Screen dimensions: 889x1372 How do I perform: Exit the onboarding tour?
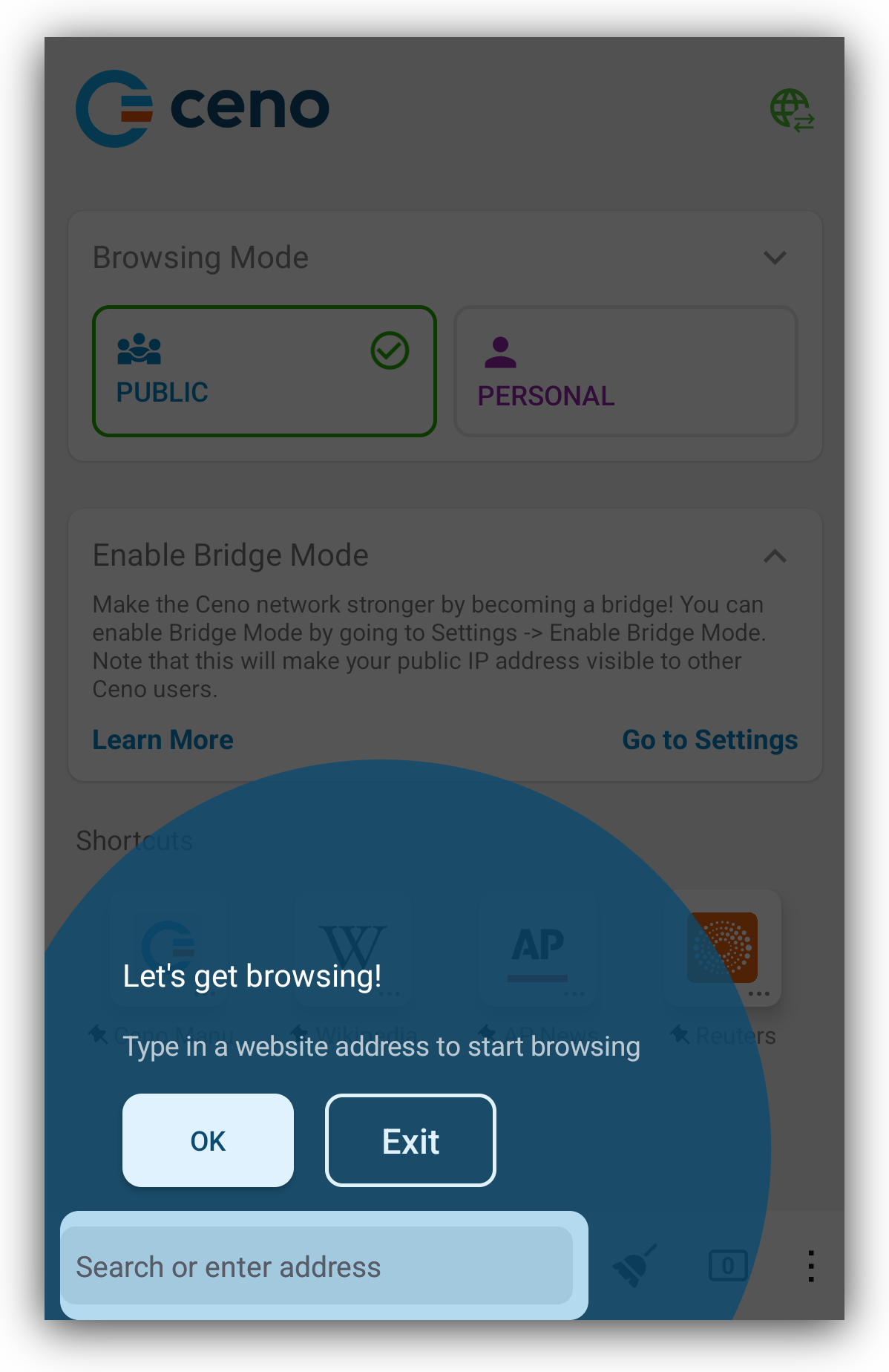click(x=410, y=1140)
